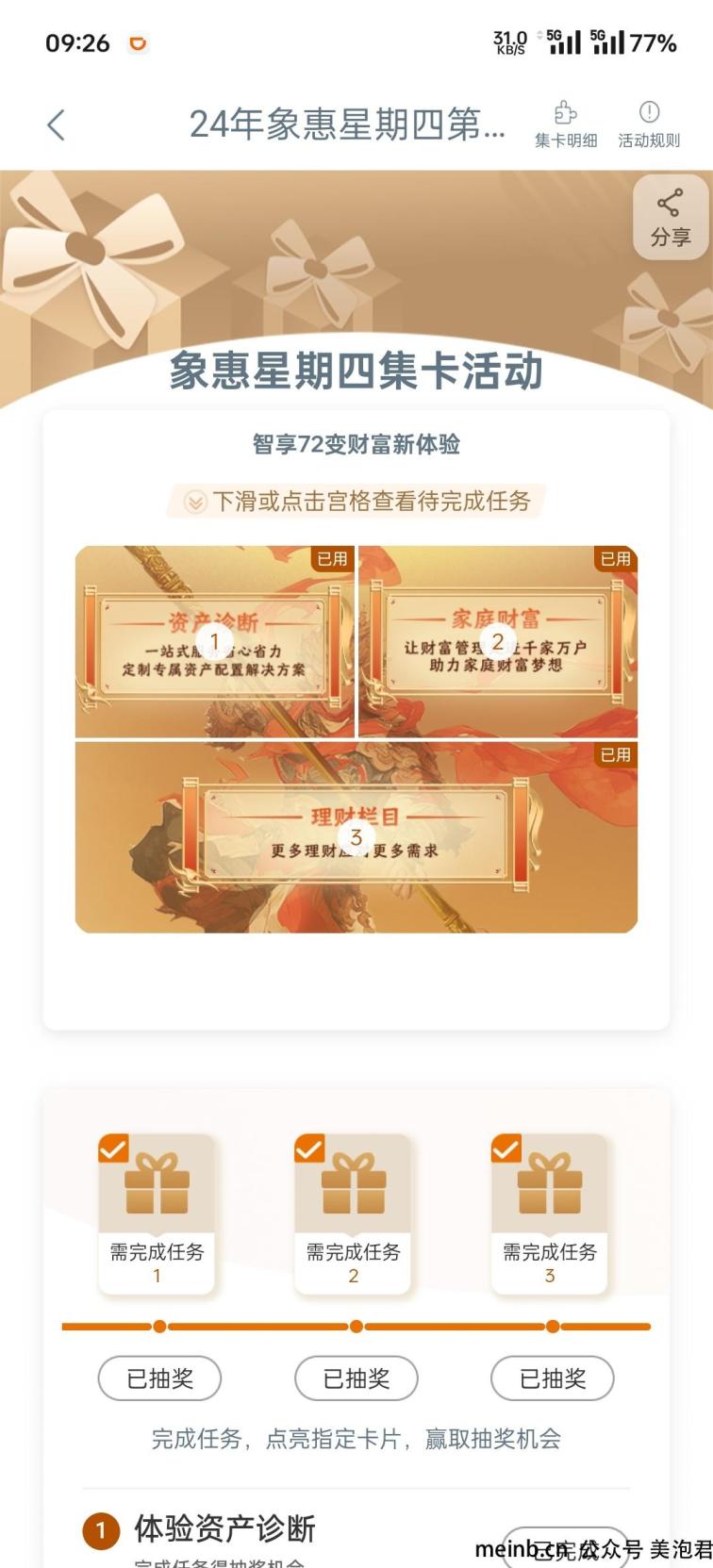Viewport: 713px width, 1568px height.
Task: Go back to the previous page
Action: [57, 124]
